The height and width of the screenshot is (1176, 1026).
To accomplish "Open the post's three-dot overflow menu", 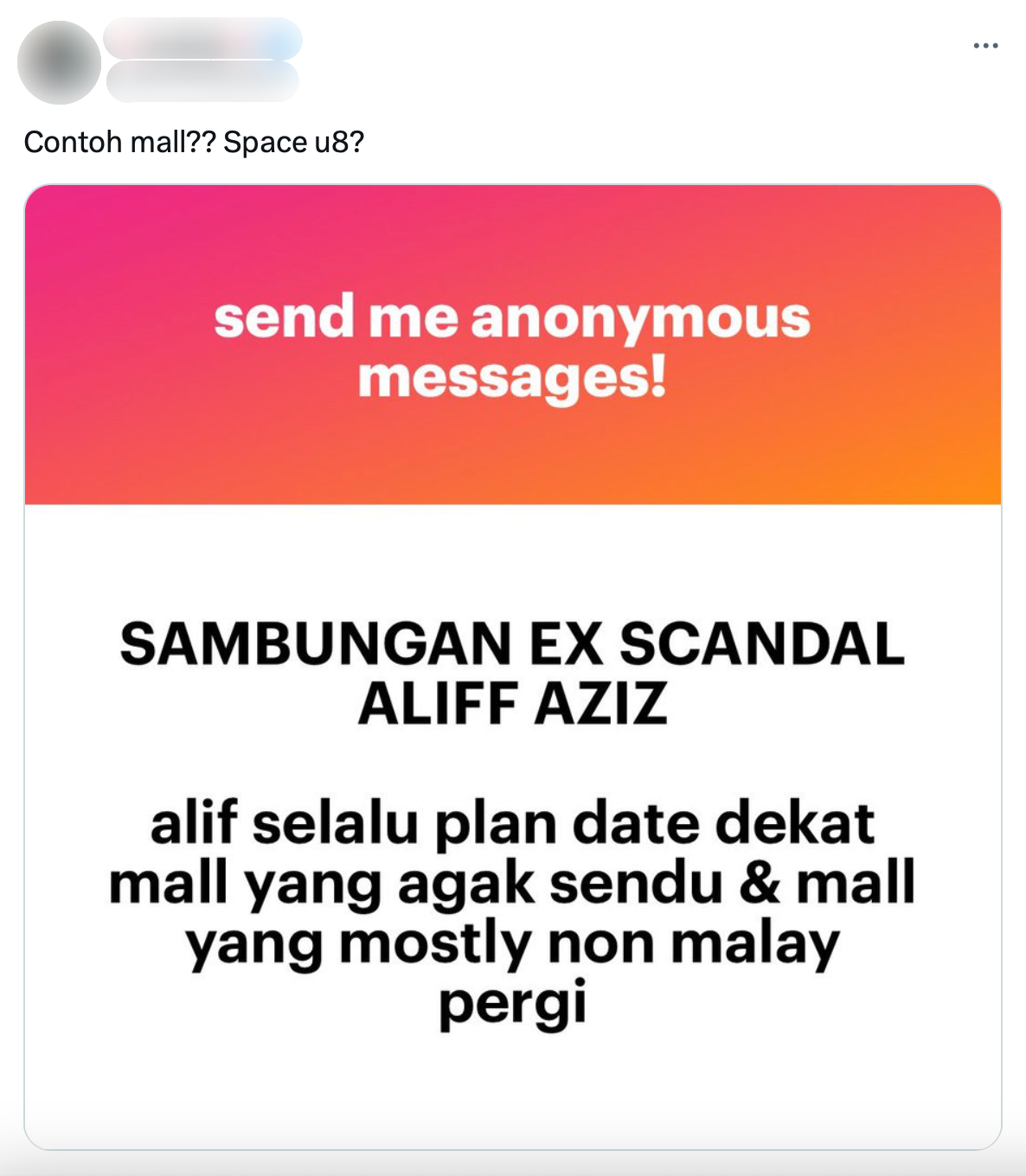I will (x=985, y=45).
